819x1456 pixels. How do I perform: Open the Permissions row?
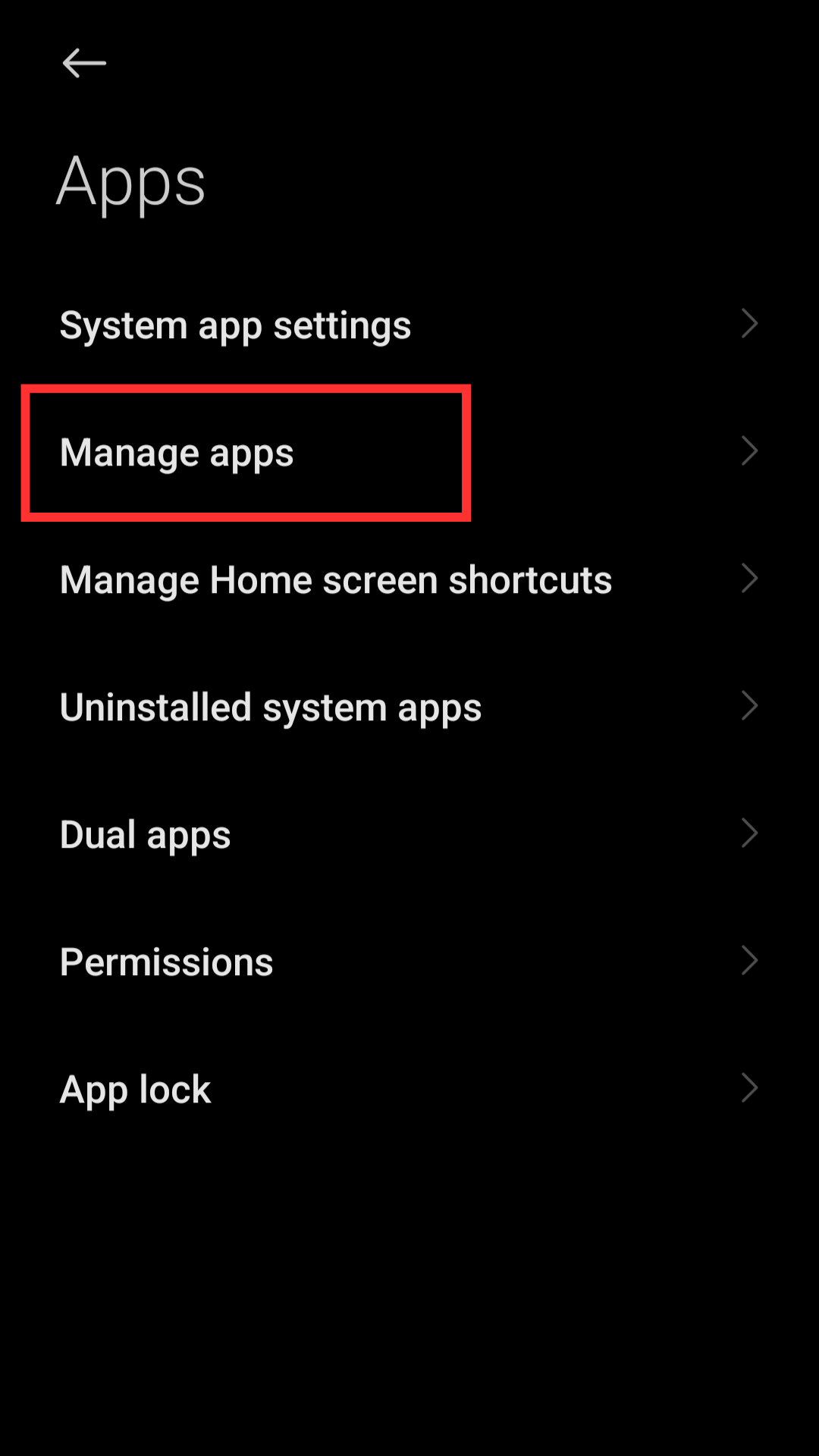point(409,962)
